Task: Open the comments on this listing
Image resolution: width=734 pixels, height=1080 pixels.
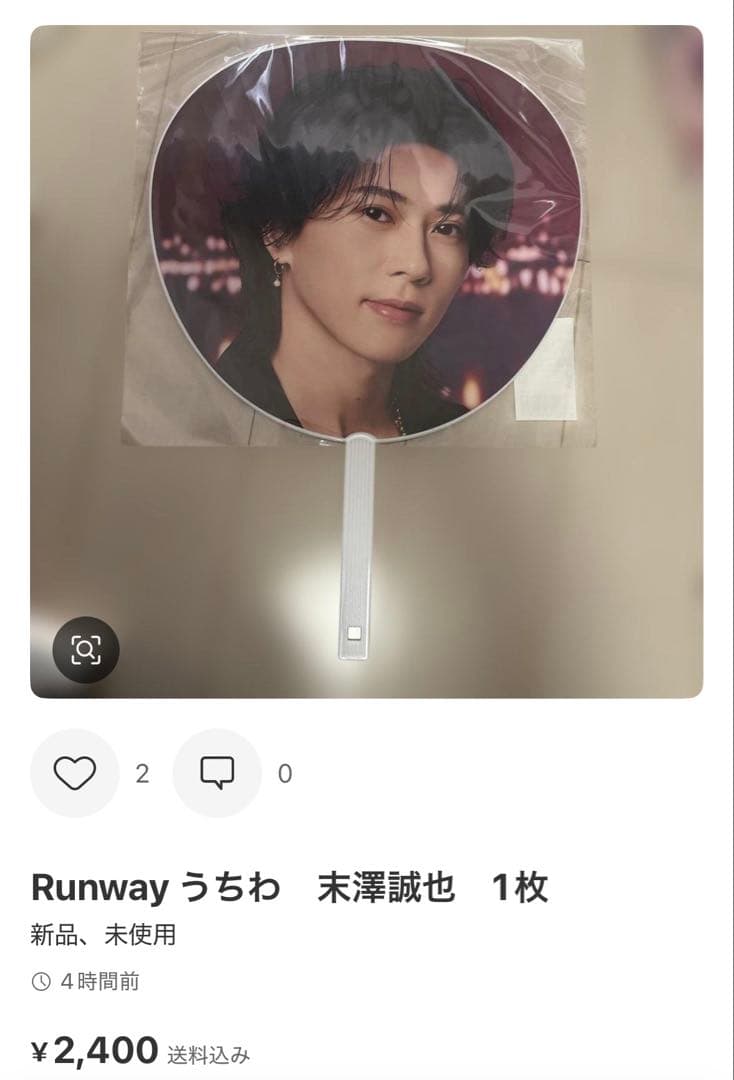Action: tap(217, 773)
